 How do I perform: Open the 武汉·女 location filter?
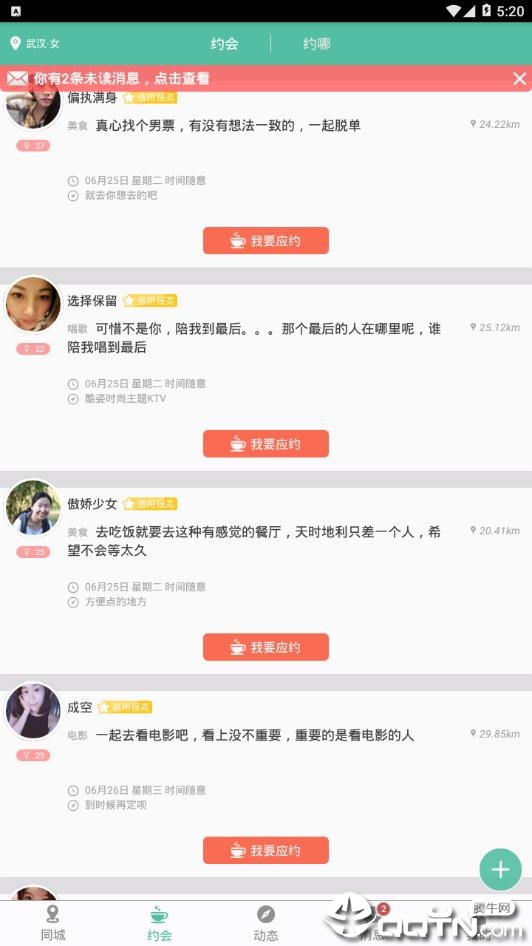[35, 43]
